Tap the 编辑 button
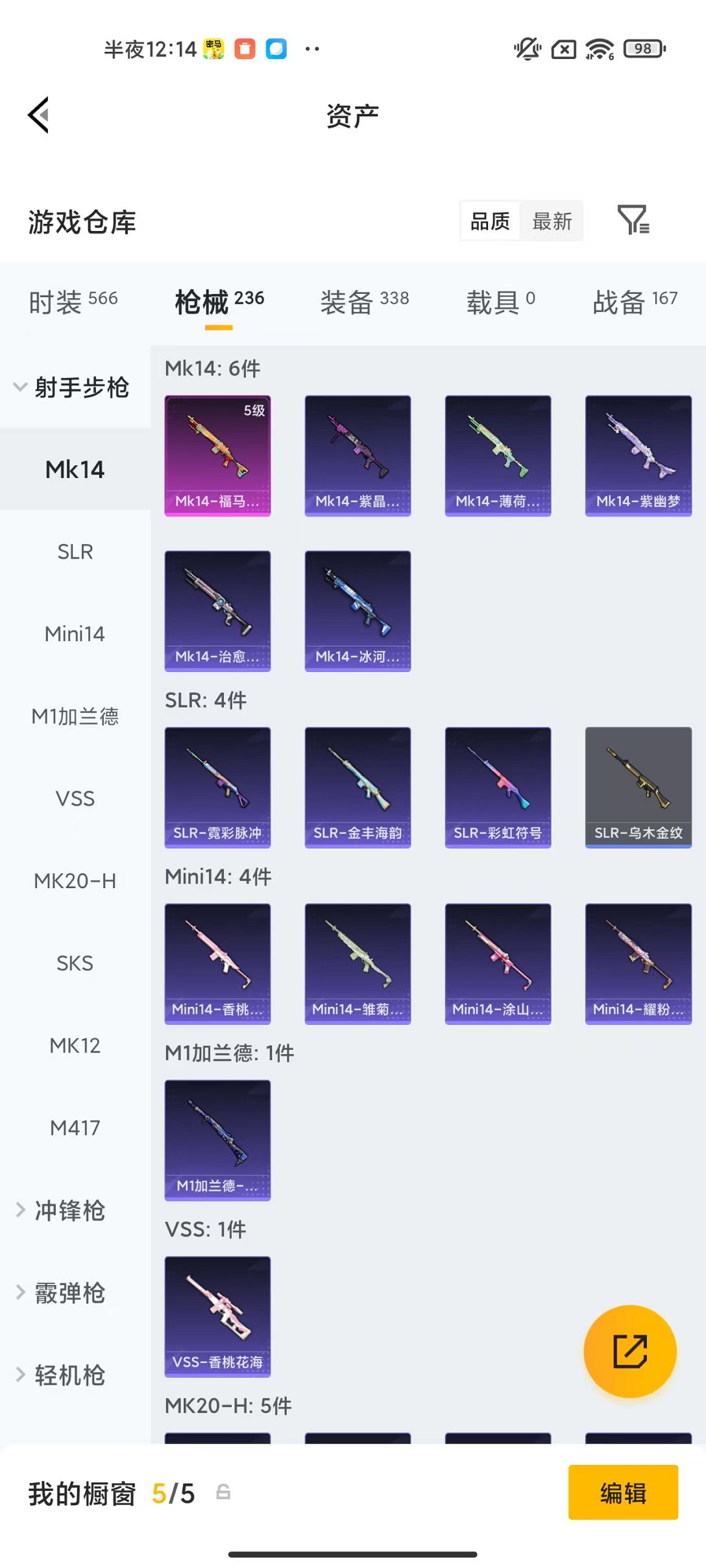Screen dimensions: 706x1568 [x=622, y=1493]
